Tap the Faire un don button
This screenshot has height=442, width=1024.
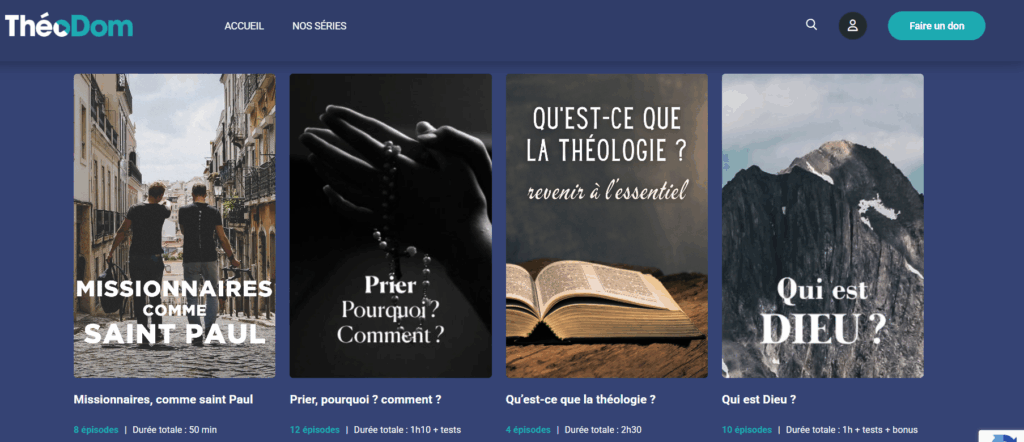click(x=936, y=26)
